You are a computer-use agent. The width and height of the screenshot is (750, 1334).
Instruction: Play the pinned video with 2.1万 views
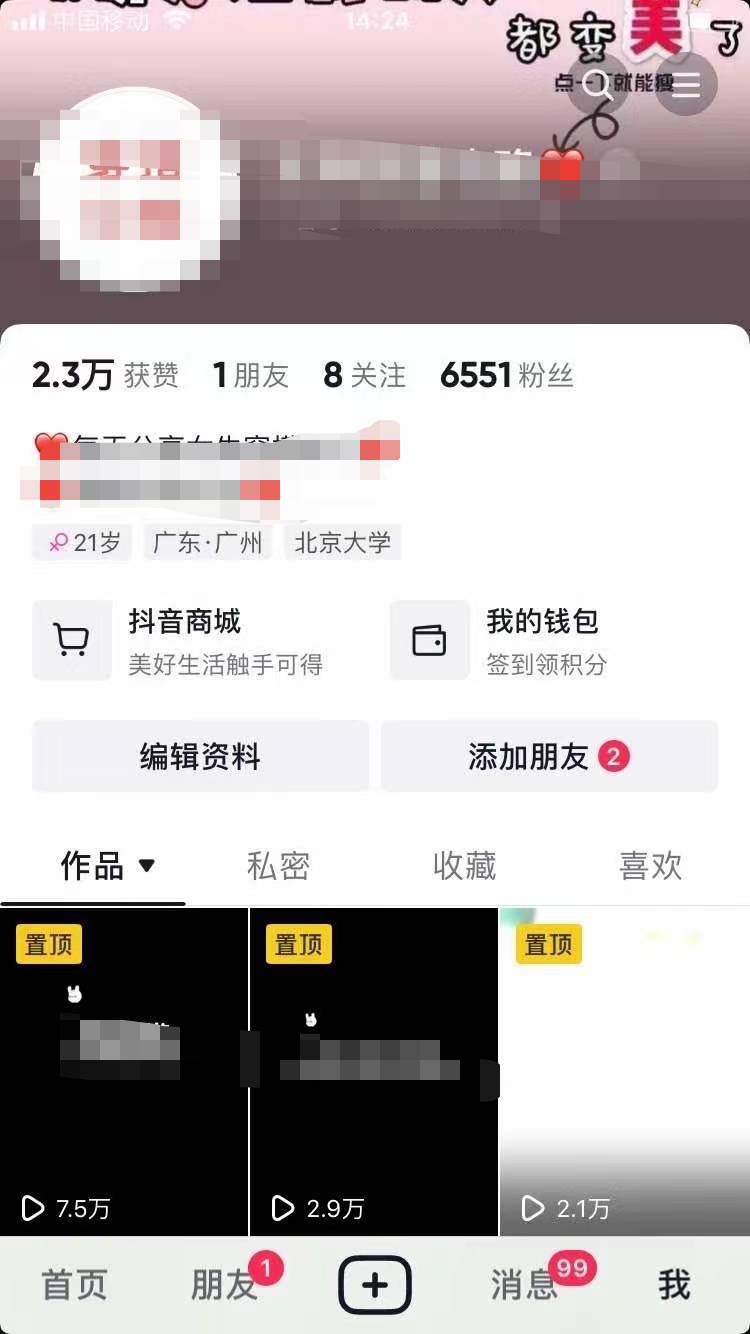[624, 1070]
